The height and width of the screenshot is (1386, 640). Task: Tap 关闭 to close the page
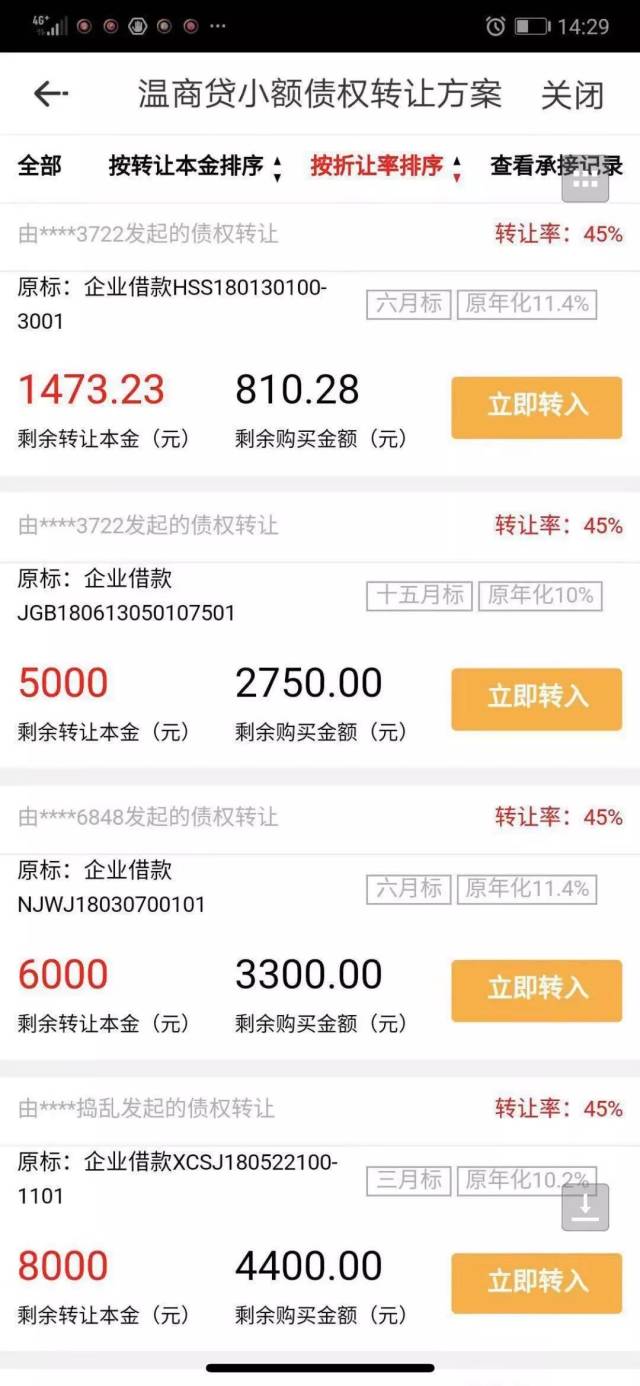click(573, 95)
